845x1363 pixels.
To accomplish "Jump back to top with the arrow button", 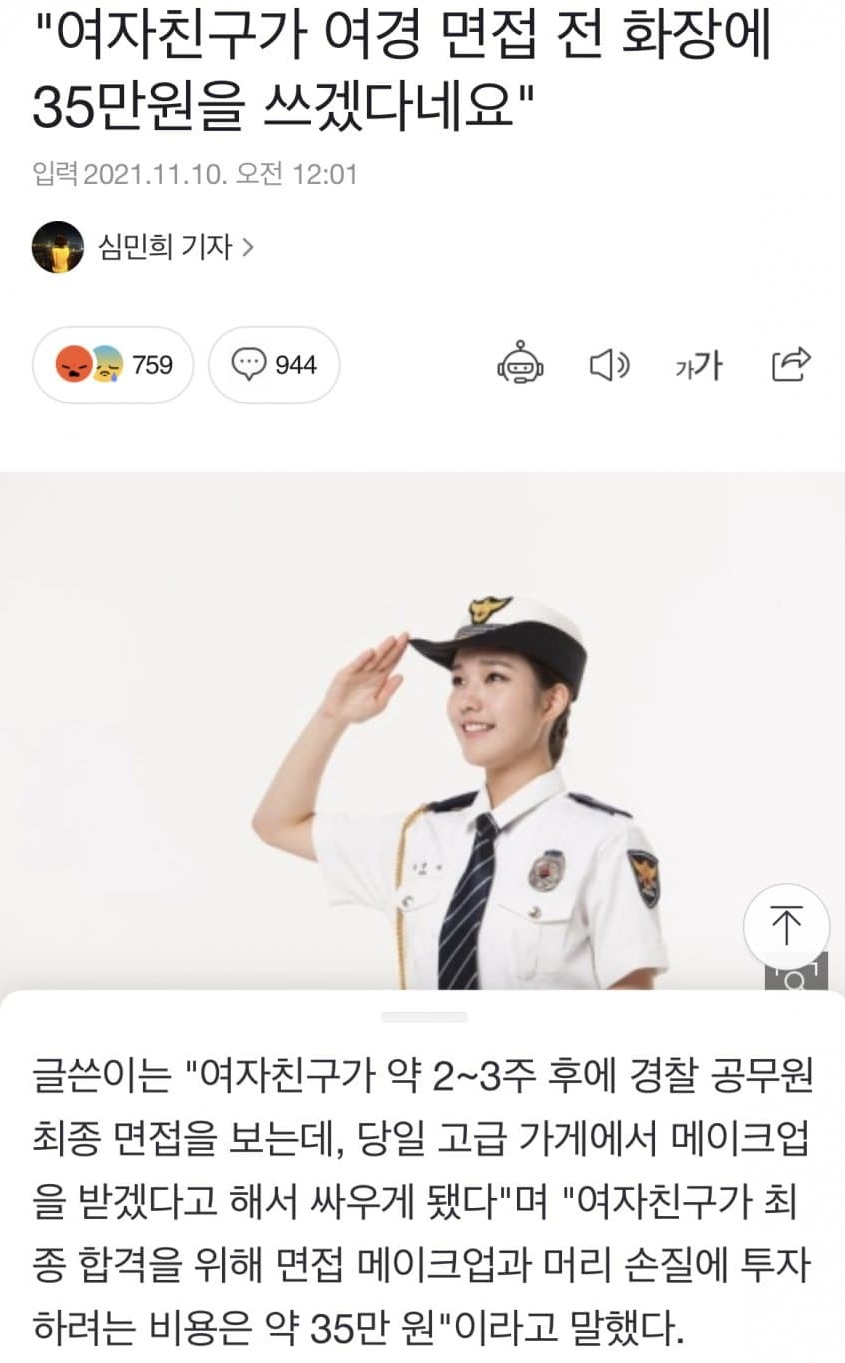I will [x=786, y=926].
